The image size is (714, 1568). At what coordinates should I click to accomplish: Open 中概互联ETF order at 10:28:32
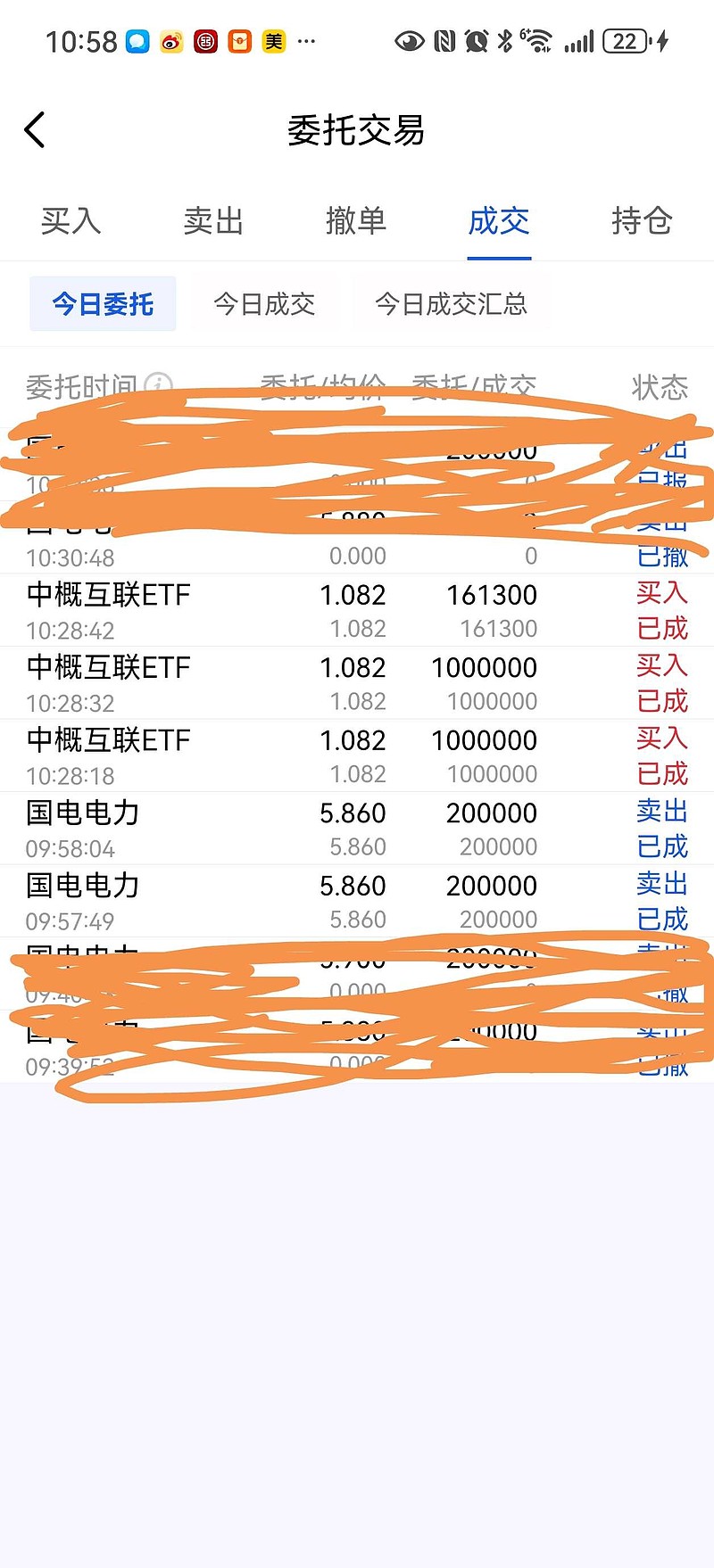(x=357, y=683)
